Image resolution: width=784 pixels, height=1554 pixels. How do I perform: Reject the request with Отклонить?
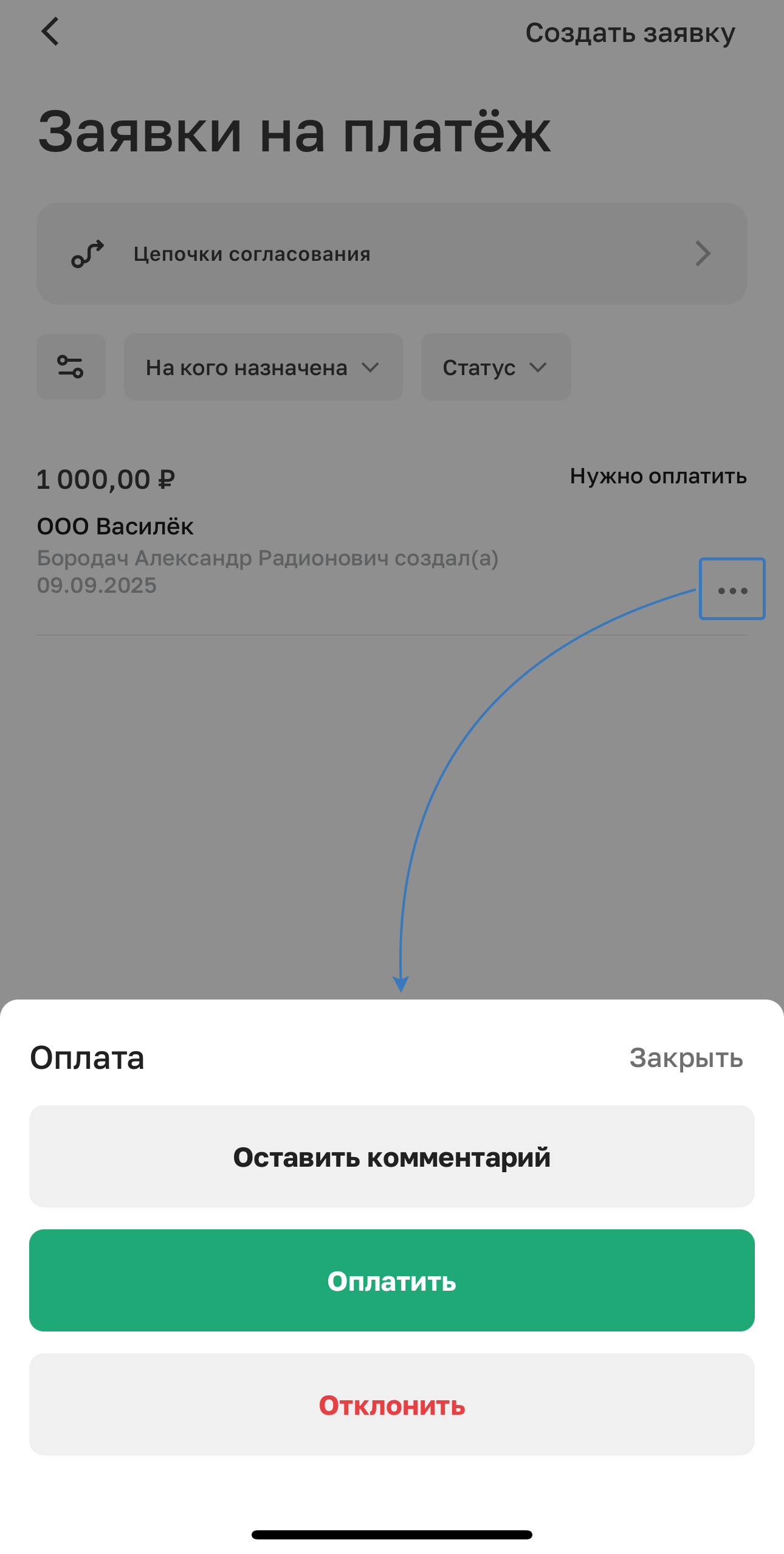click(x=392, y=1404)
